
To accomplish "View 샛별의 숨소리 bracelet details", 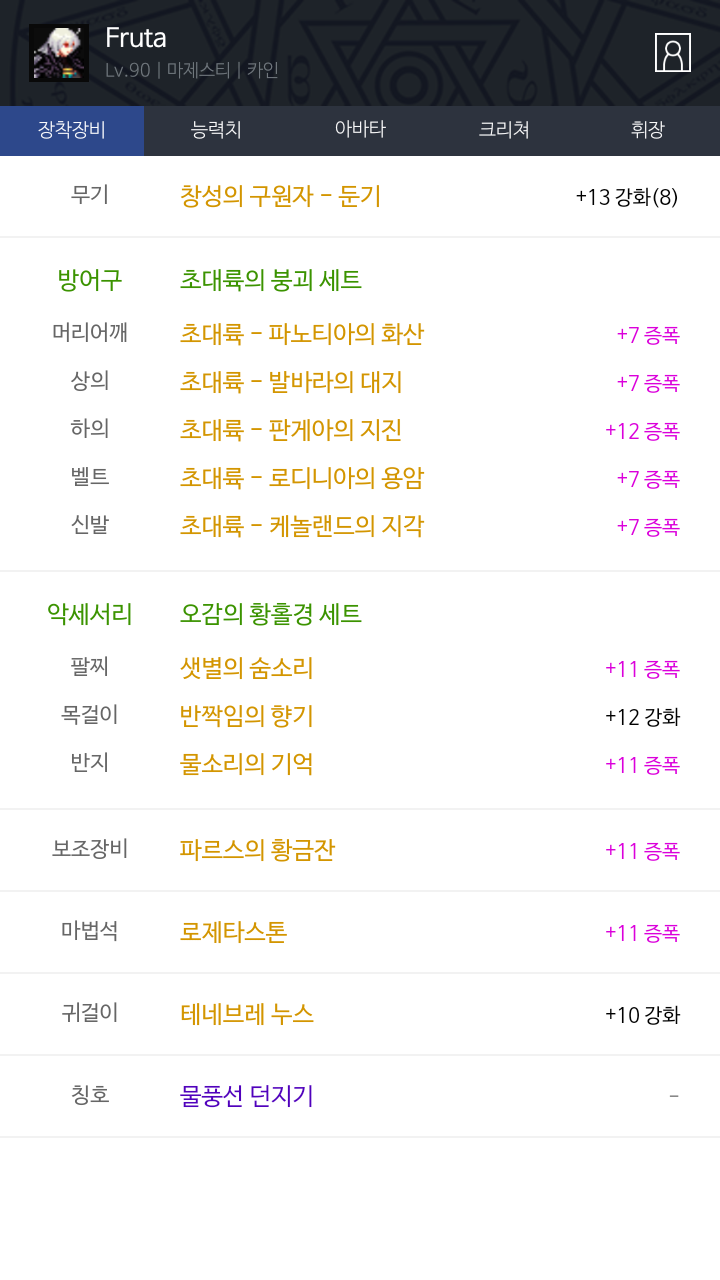I will [x=246, y=668].
